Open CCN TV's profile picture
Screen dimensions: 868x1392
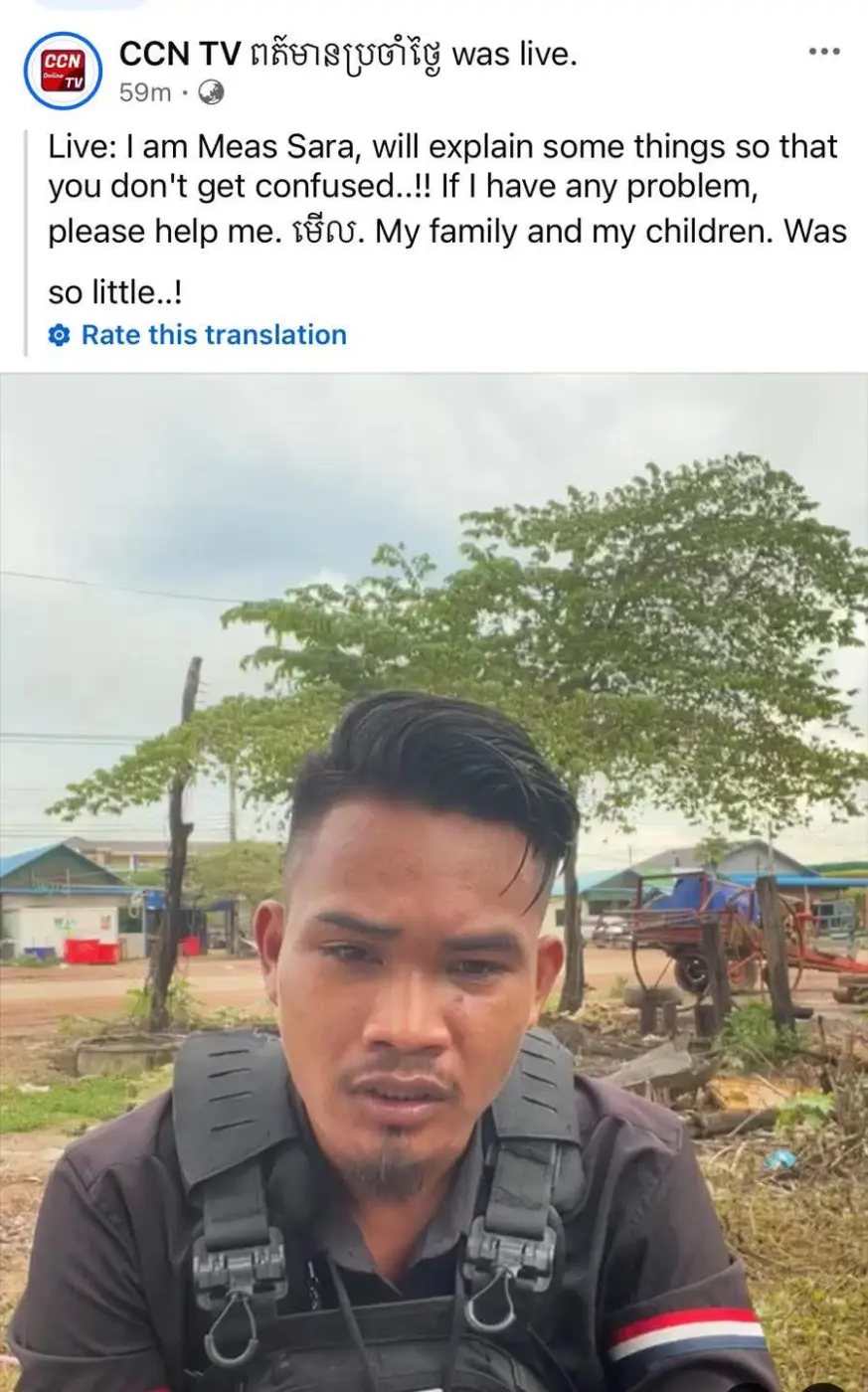tap(63, 71)
